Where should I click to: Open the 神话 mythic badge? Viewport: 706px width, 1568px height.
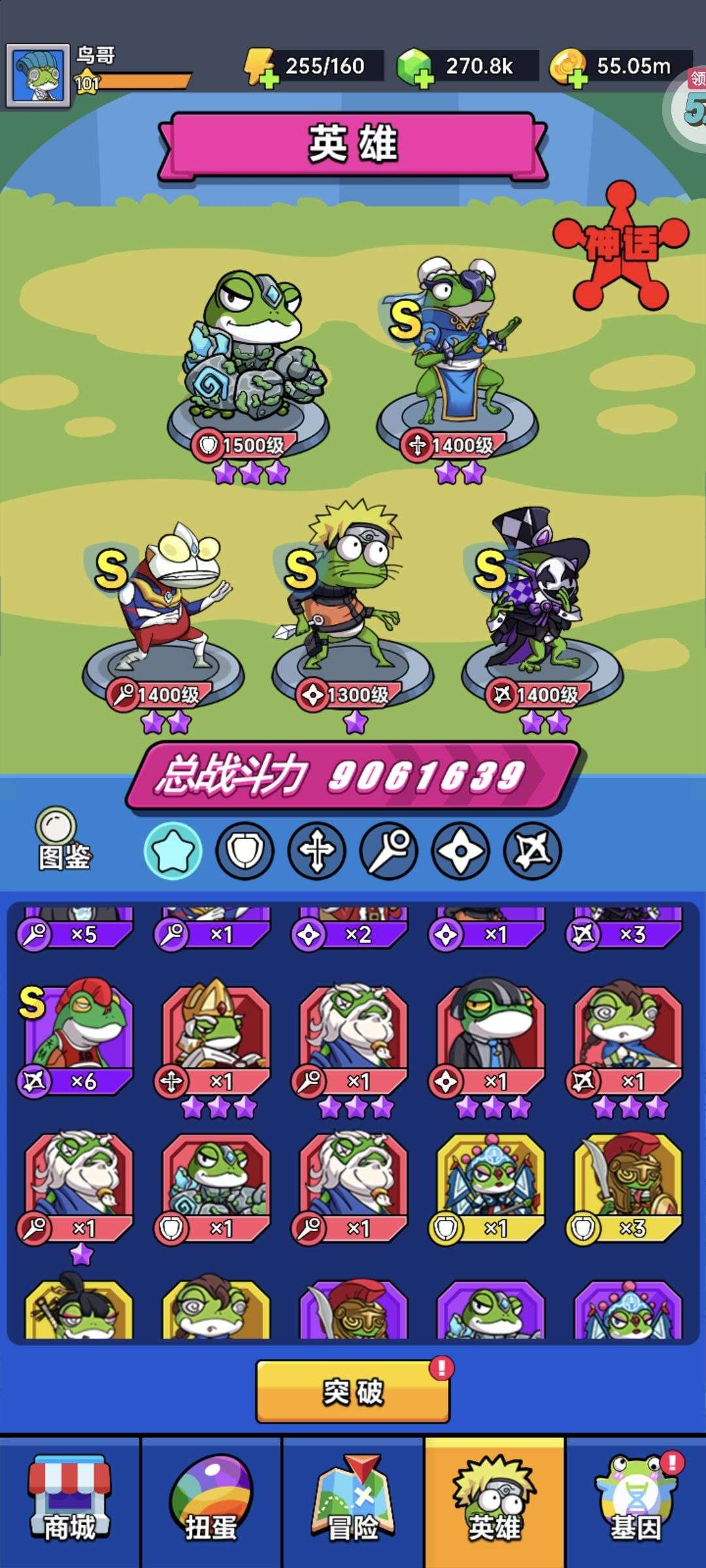[x=621, y=245]
